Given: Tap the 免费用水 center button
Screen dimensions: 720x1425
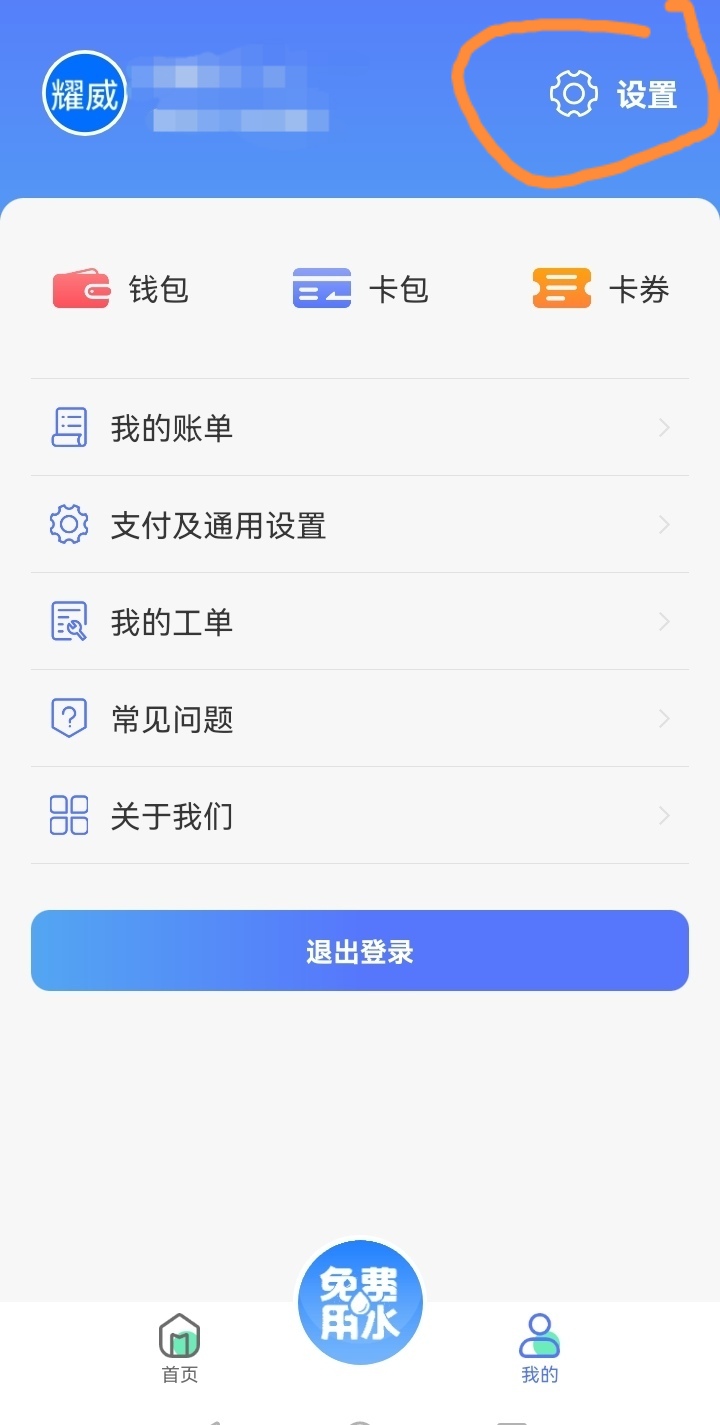Looking at the screenshot, I should click(x=360, y=1303).
